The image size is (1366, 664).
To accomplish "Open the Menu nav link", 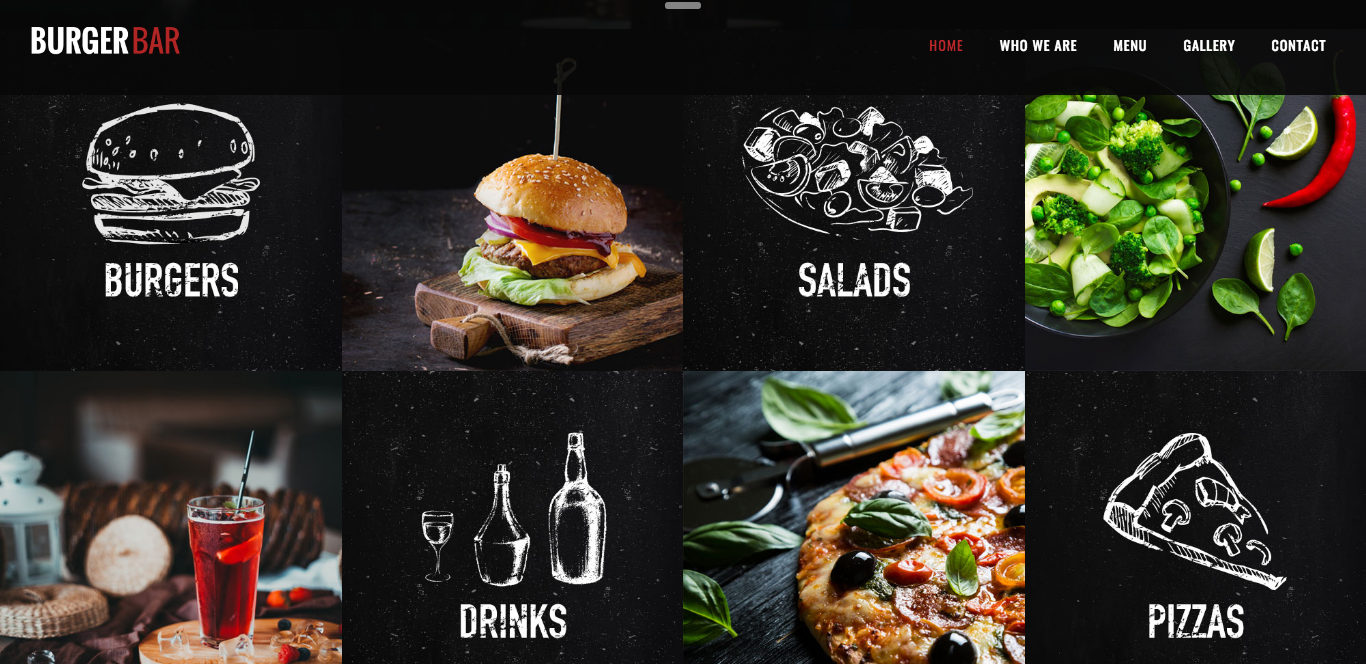I will 1129,46.
